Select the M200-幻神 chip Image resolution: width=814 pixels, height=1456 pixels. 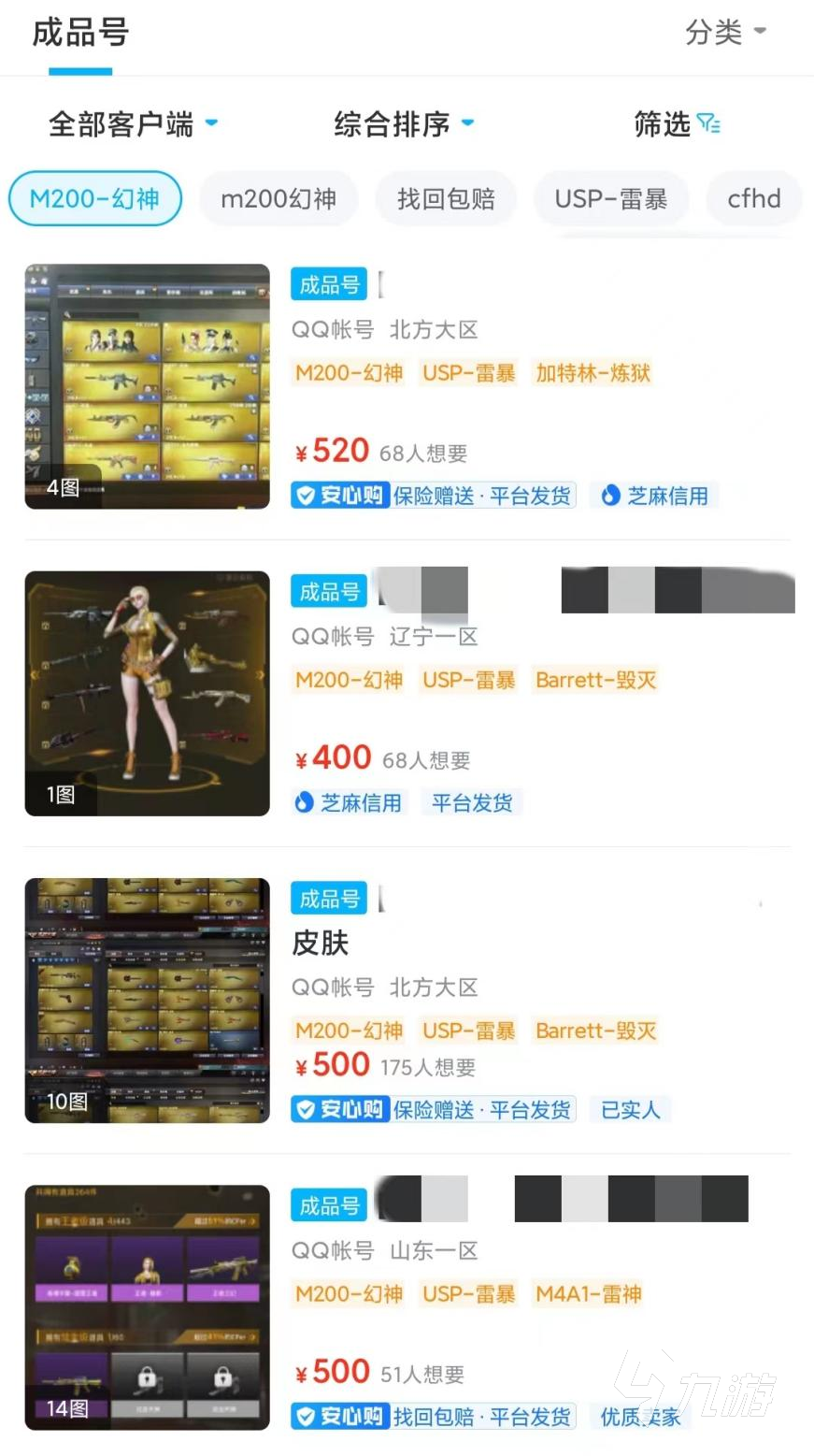(x=95, y=198)
